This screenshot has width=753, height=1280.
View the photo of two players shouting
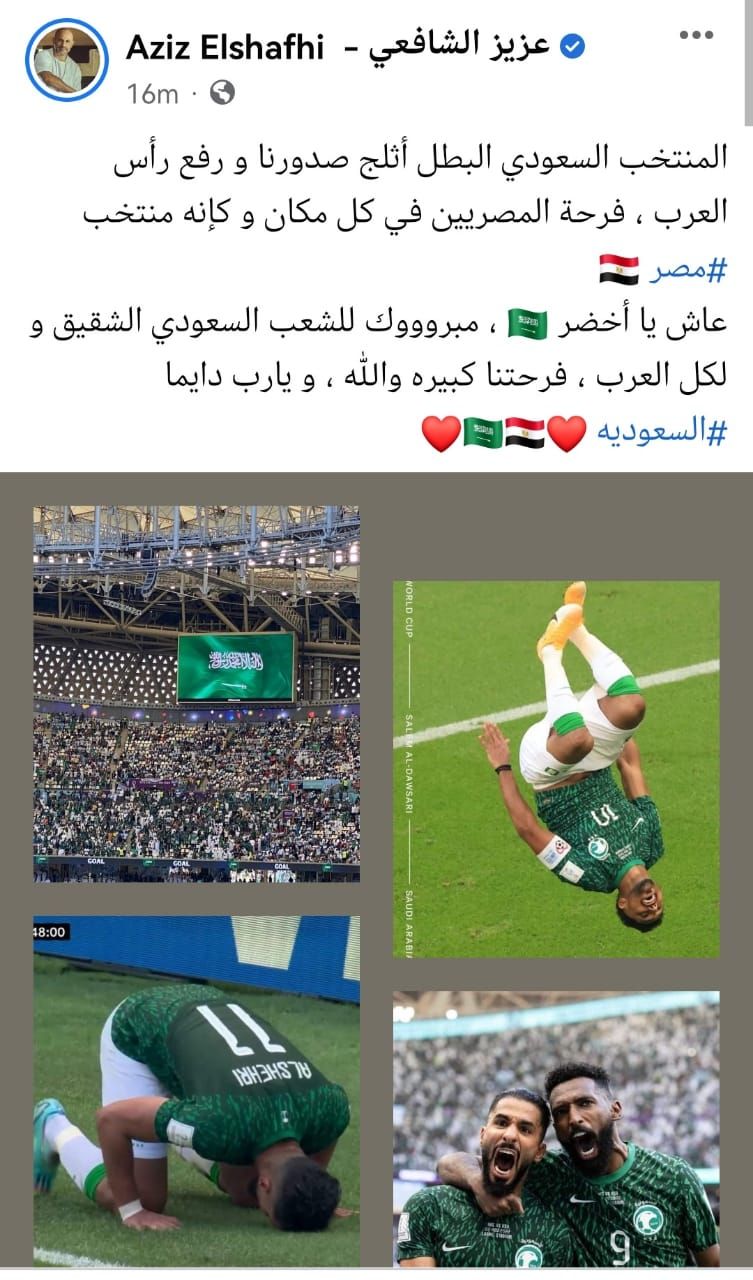point(556,1129)
